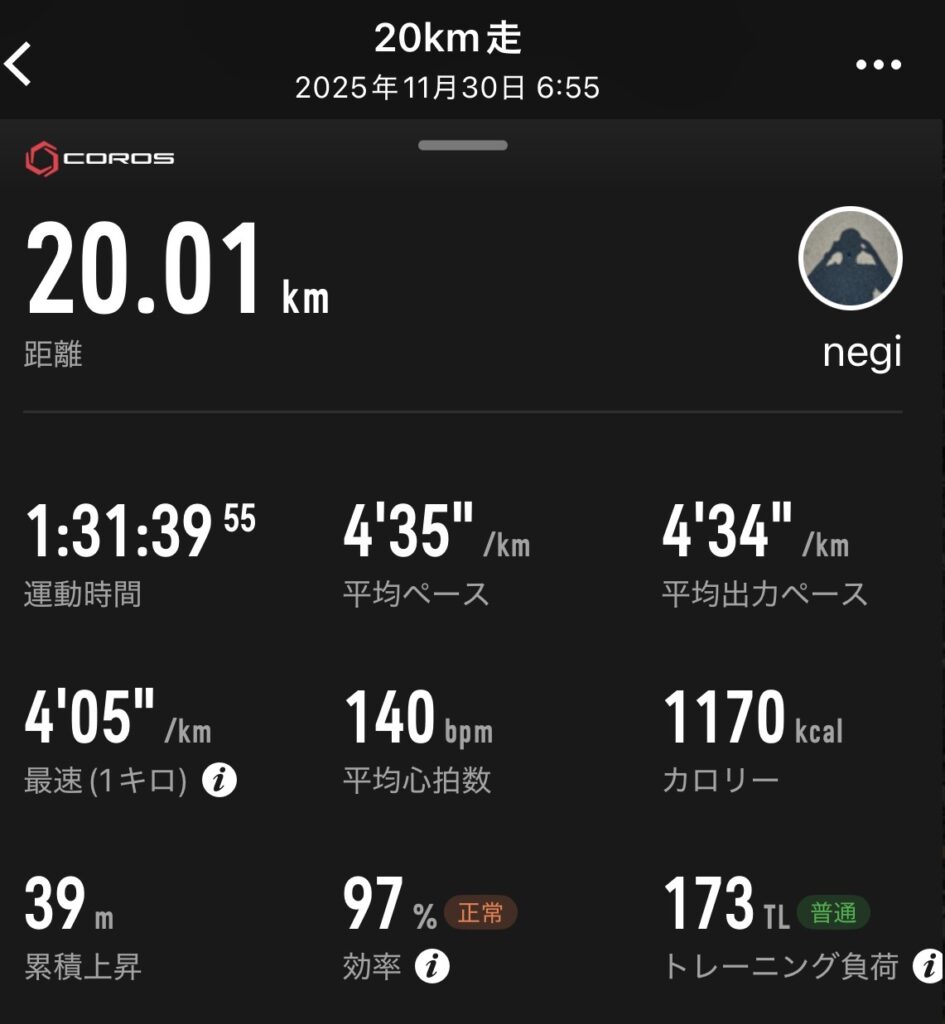Go back from the 20km走 activity

pyautogui.click(x=20, y=64)
